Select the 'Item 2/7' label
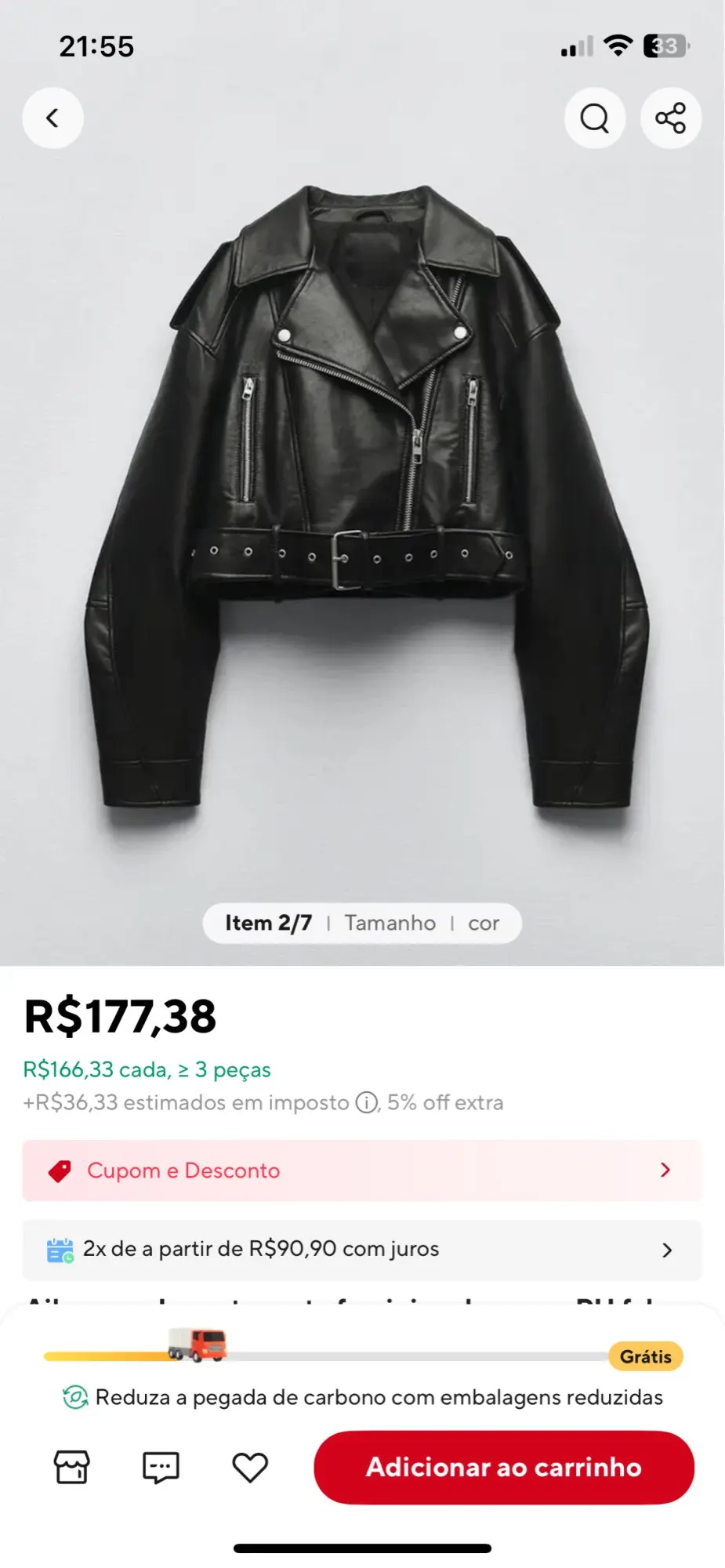The image size is (725, 1568). click(269, 923)
